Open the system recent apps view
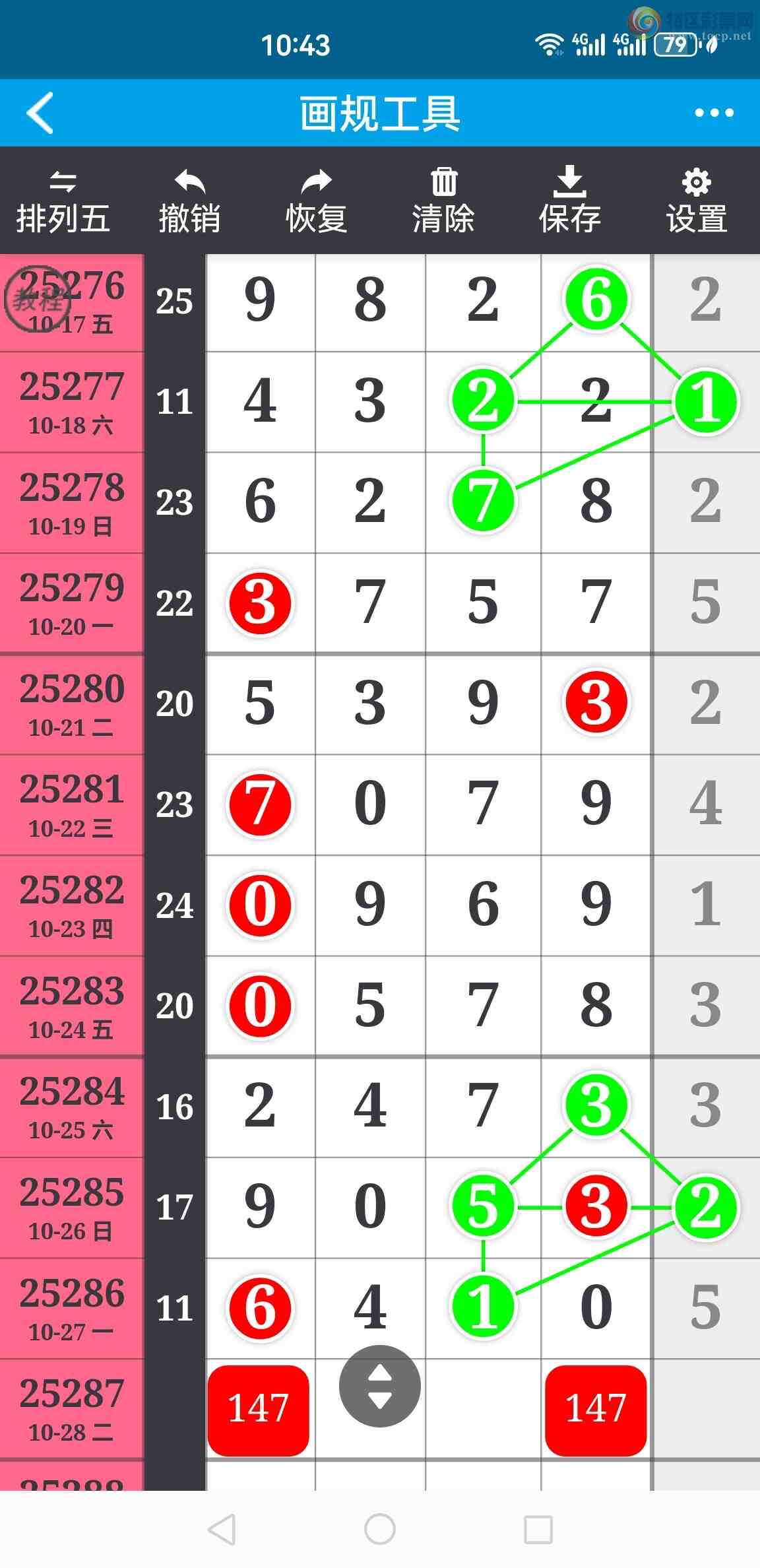Viewport: 760px width, 1568px height. 538,1528
